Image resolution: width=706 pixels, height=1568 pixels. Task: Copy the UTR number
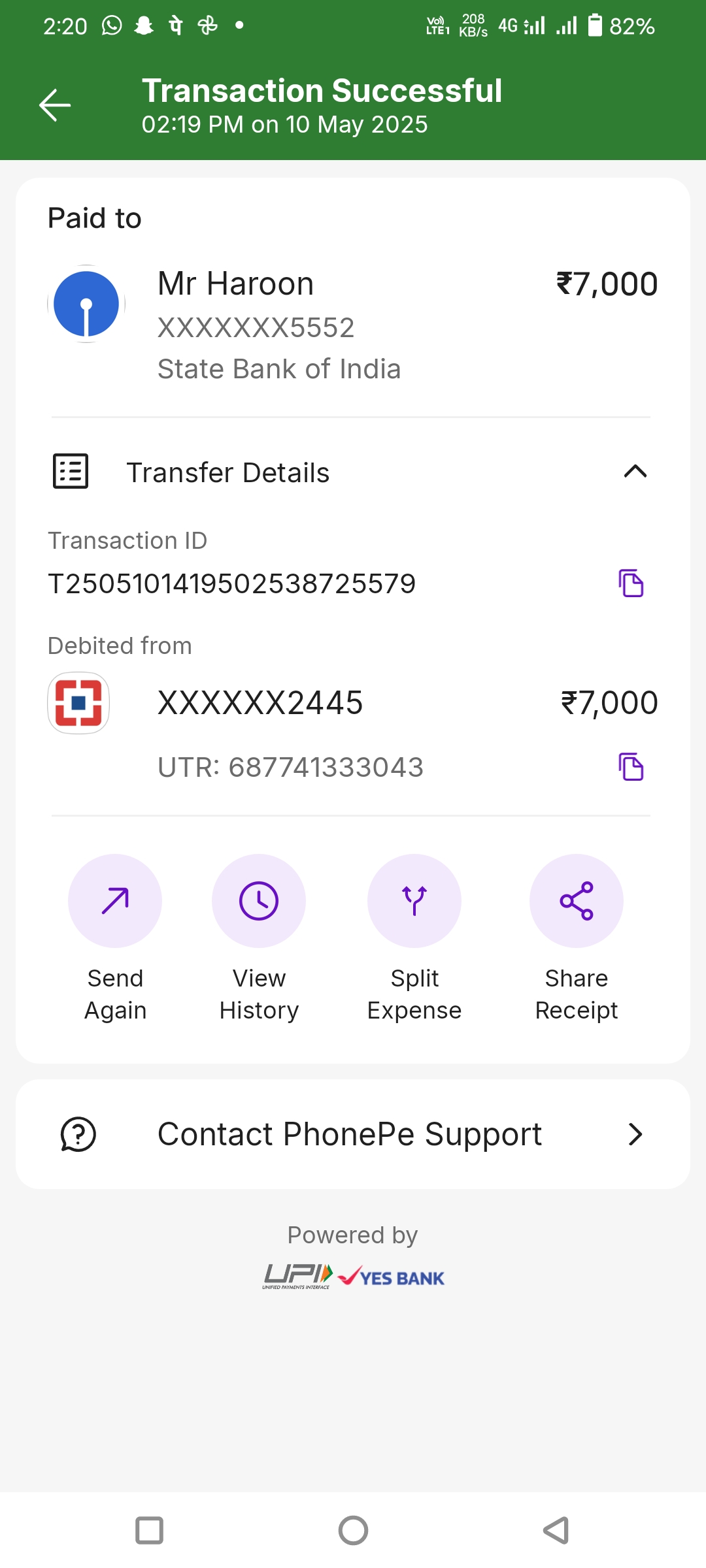point(631,766)
